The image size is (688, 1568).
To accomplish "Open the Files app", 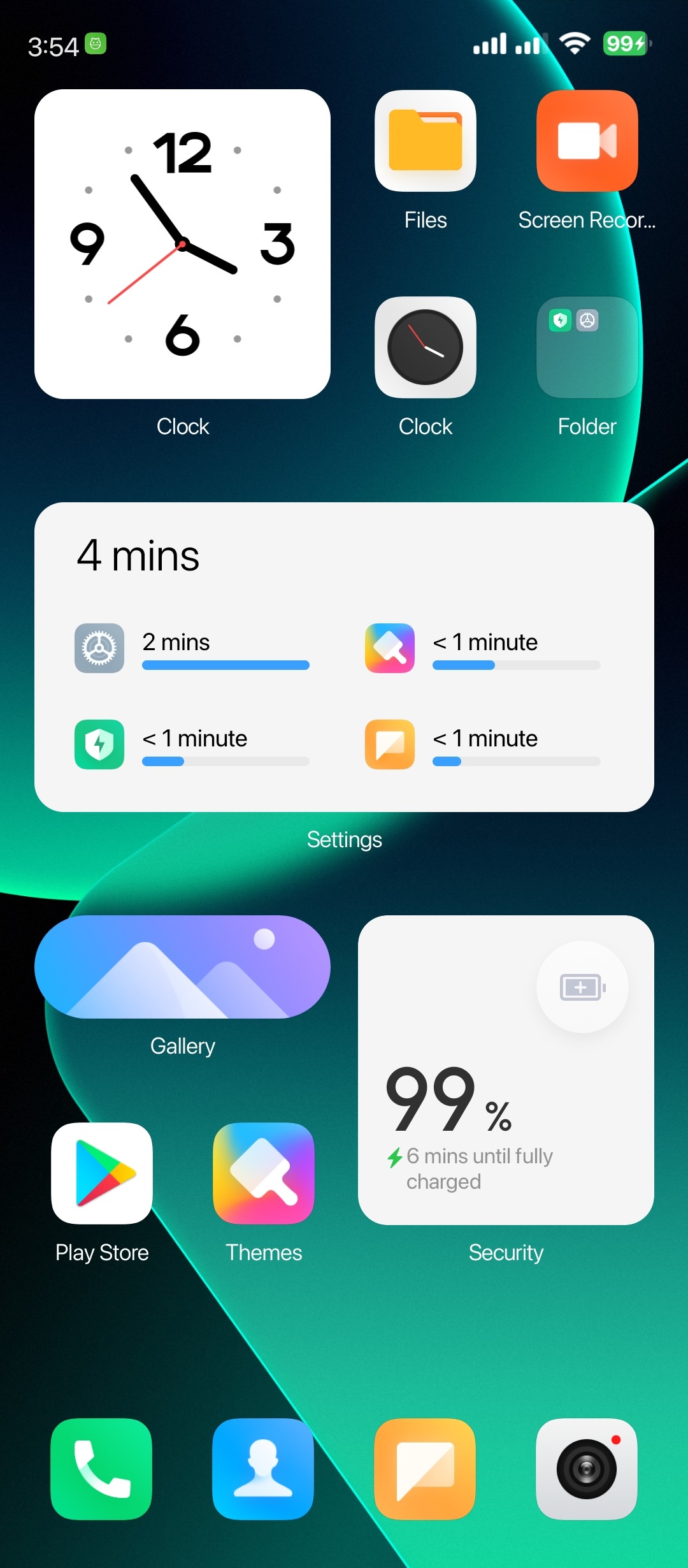I will [x=426, y=141].
